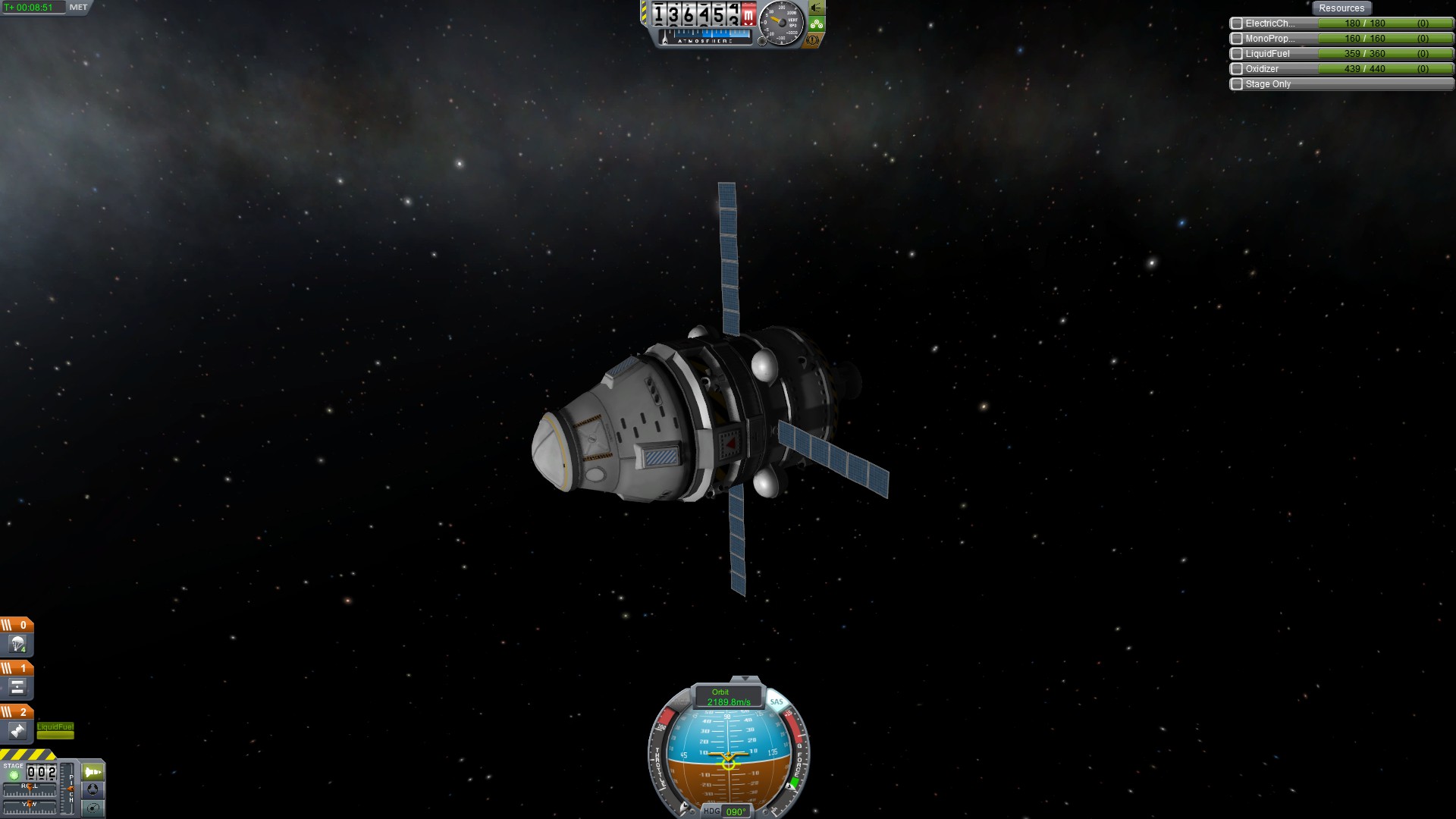The image size is (1456, 819).
Task: Toggle the SAS indicator on navball
Action: pos(777,701)
